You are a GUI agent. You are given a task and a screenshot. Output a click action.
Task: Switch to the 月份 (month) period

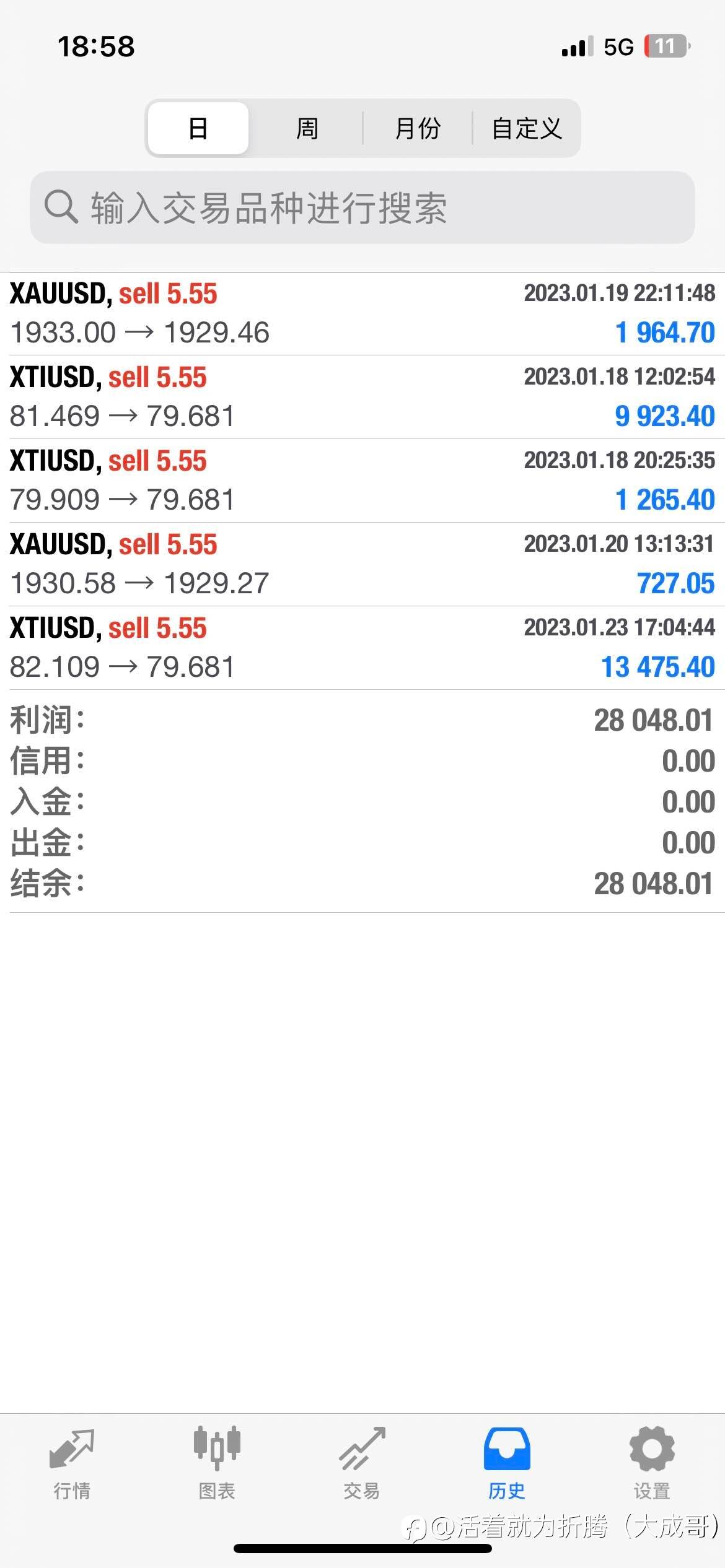click(x=418, y=128)
